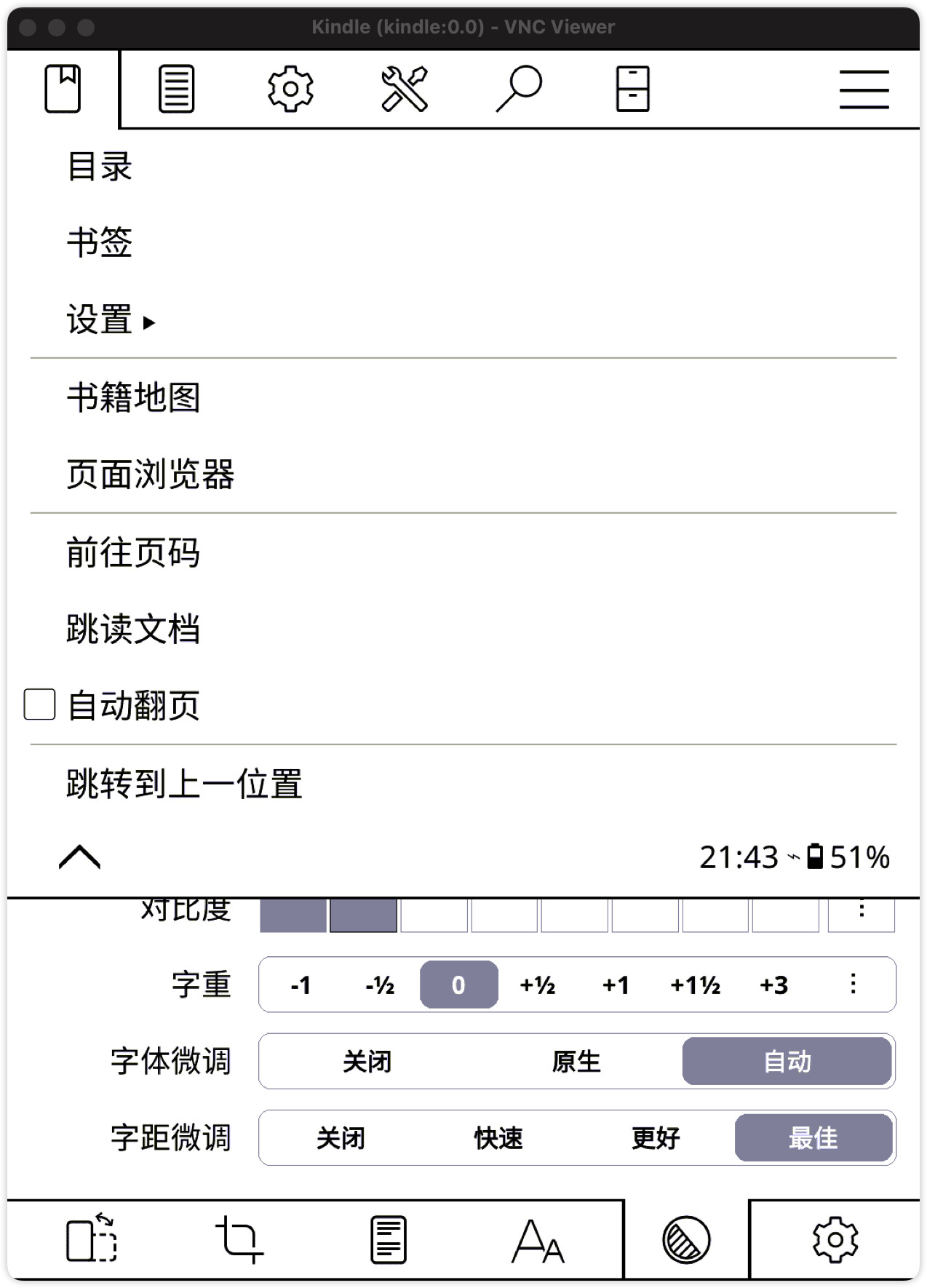The height and width of the screenshot is (1288, 927).
Task: Open 页面浏览器 page browser
Action: 151,474
